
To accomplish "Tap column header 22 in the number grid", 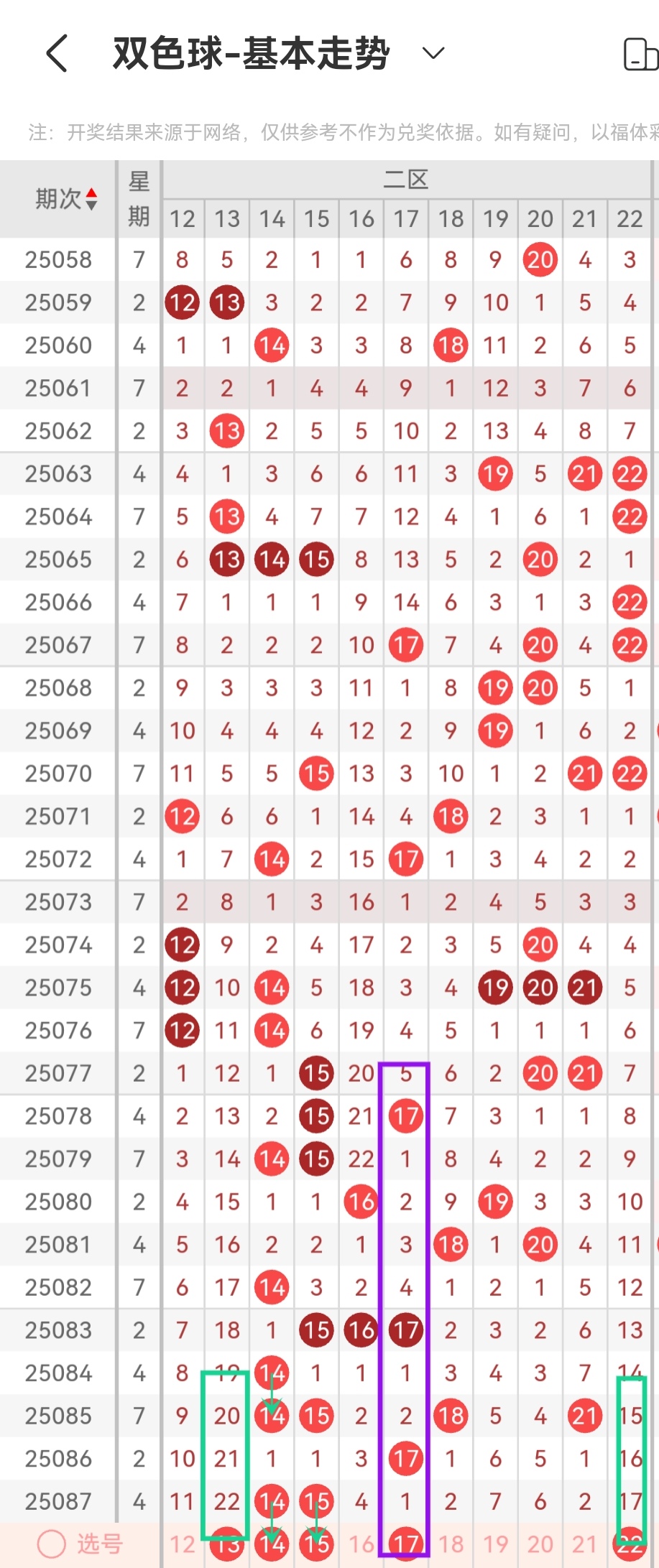I will (630, 218).
